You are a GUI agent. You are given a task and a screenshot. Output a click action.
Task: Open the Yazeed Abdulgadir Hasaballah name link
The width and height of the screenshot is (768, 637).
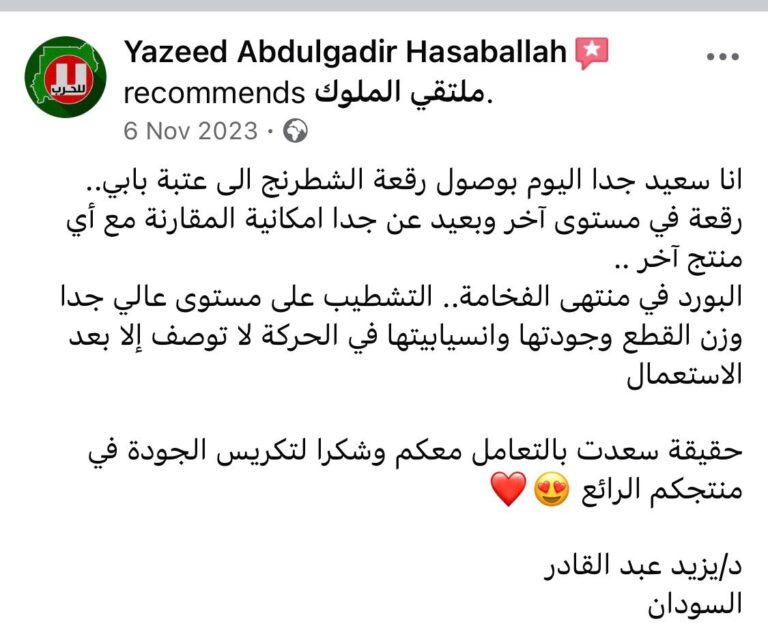point(346,54)
